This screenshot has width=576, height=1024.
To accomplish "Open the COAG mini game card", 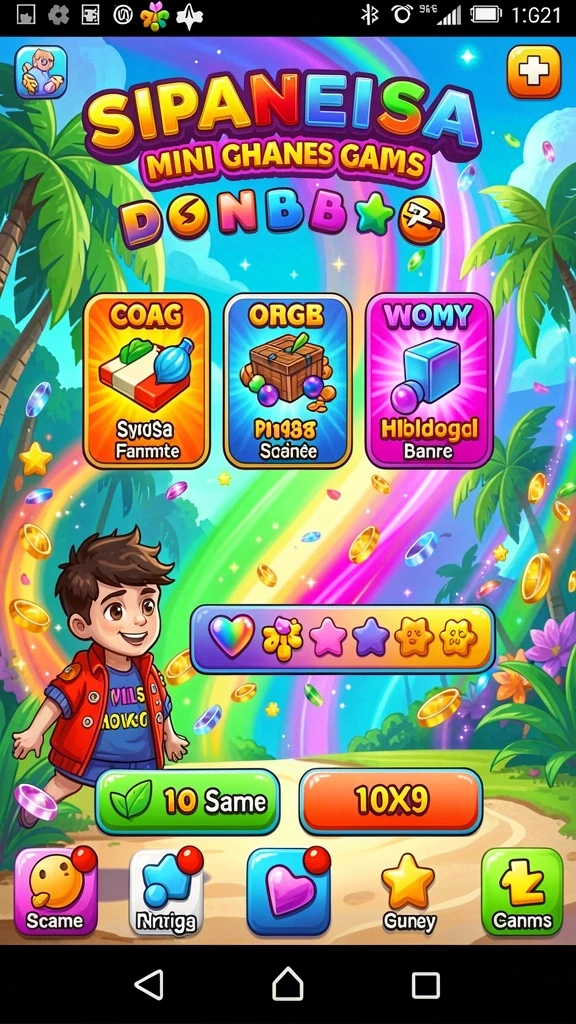I will tap(147, 381).
